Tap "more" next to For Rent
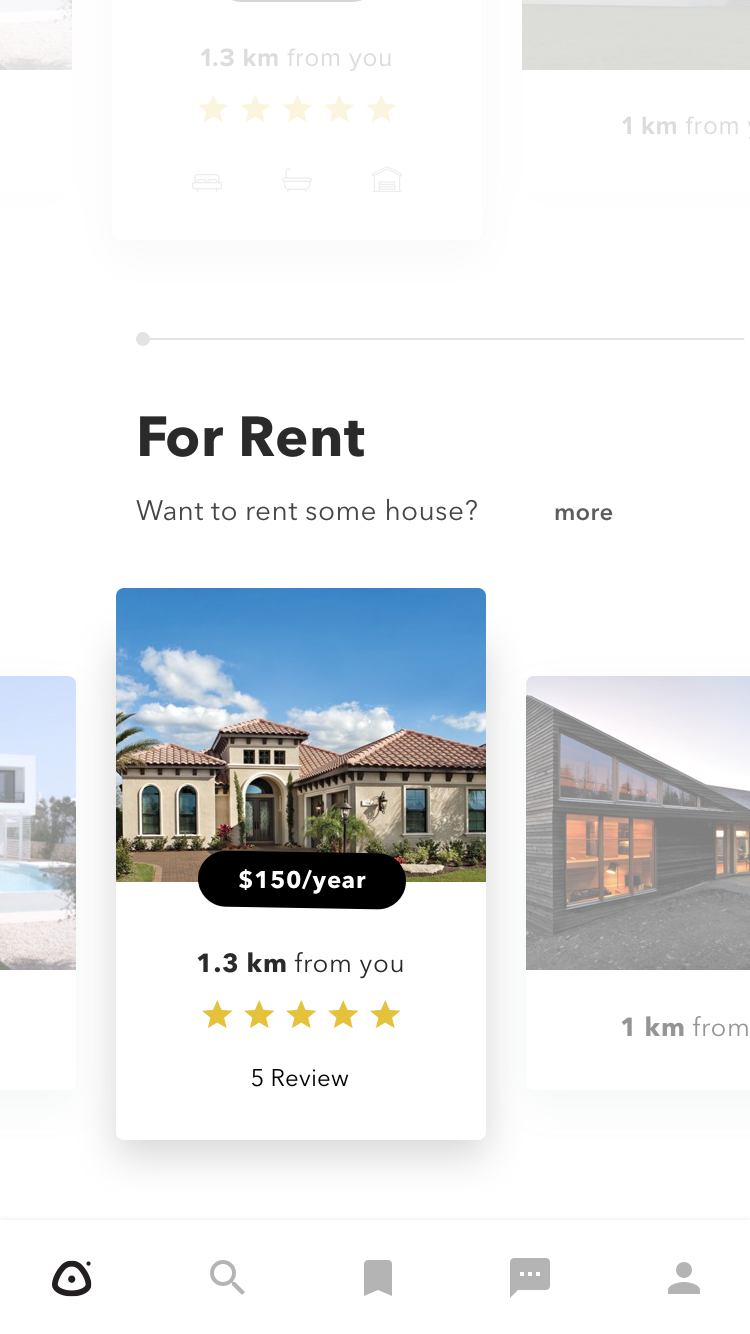 pyautogui.click(x=583, y=512)
